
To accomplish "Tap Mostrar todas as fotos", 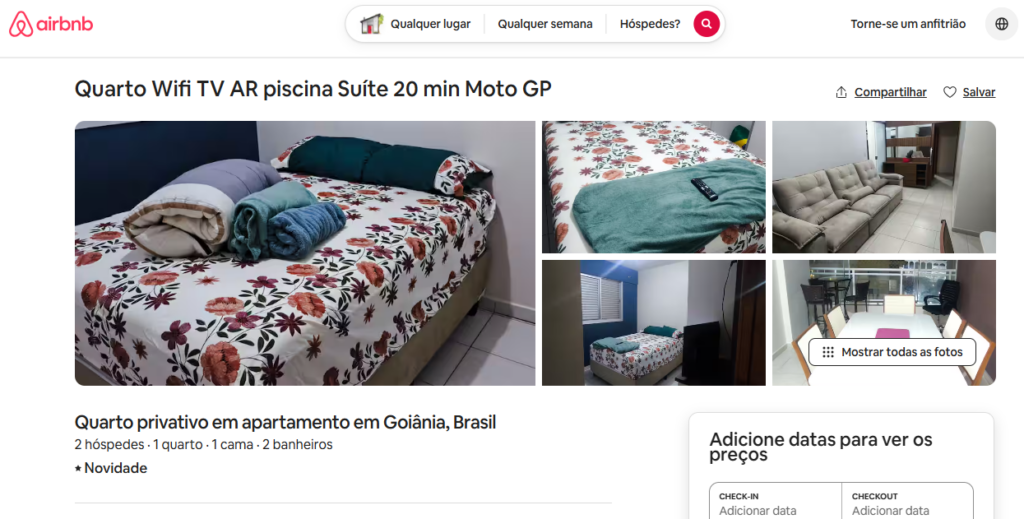I will [x=892, y=352].
